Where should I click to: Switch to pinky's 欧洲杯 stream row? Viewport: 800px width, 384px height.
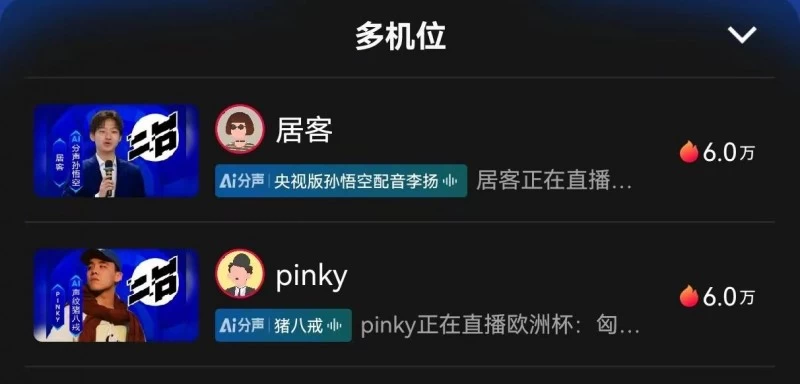point(400,295)
